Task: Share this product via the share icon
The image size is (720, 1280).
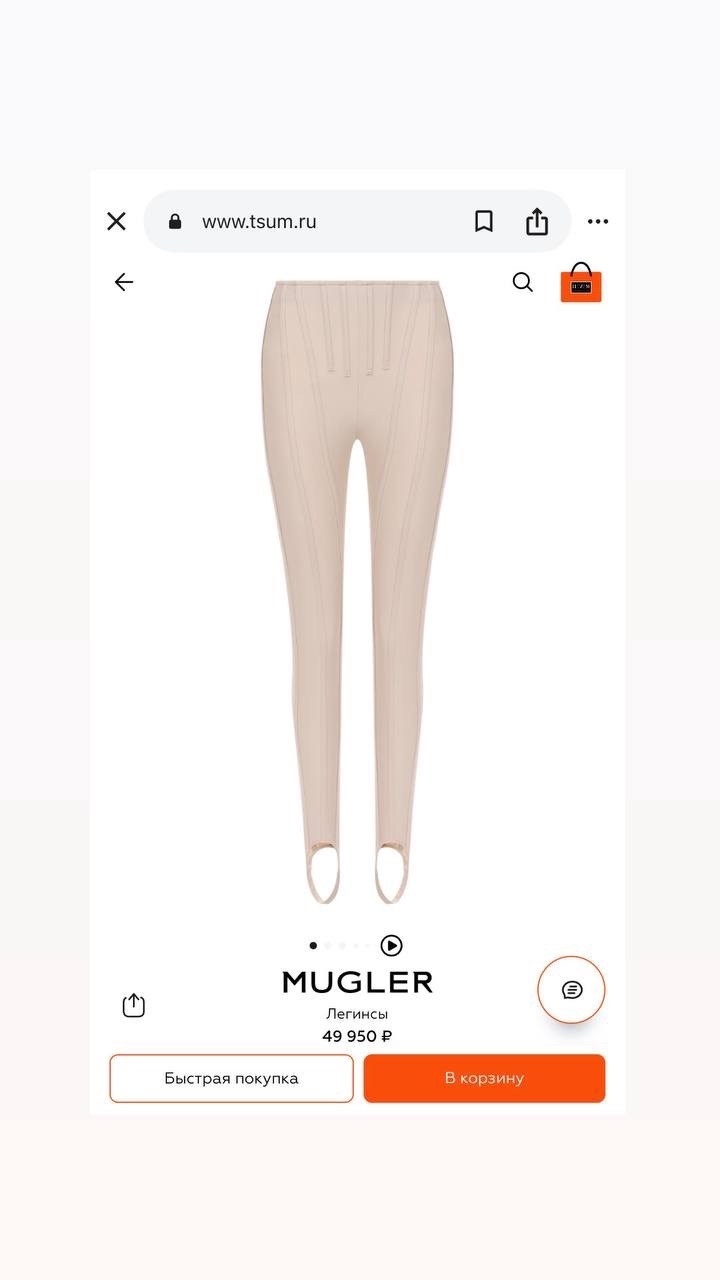Action: pyautogui.click(x=134, y=1005)
